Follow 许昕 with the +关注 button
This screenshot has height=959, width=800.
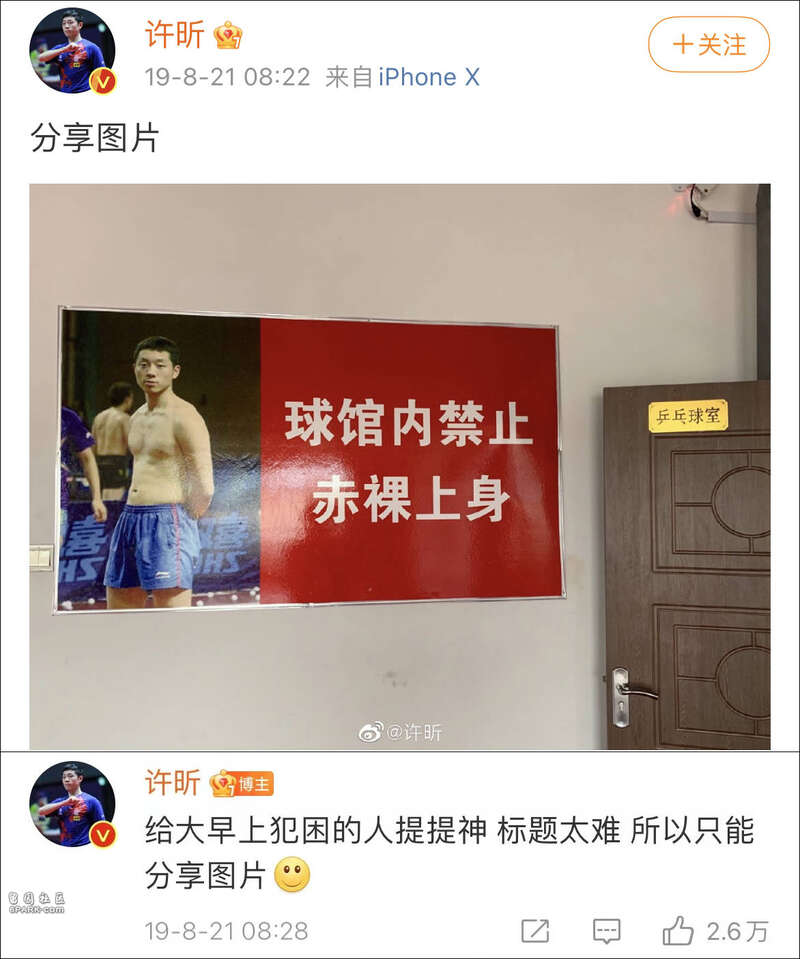pyautogui.click(x=708, y=45)
